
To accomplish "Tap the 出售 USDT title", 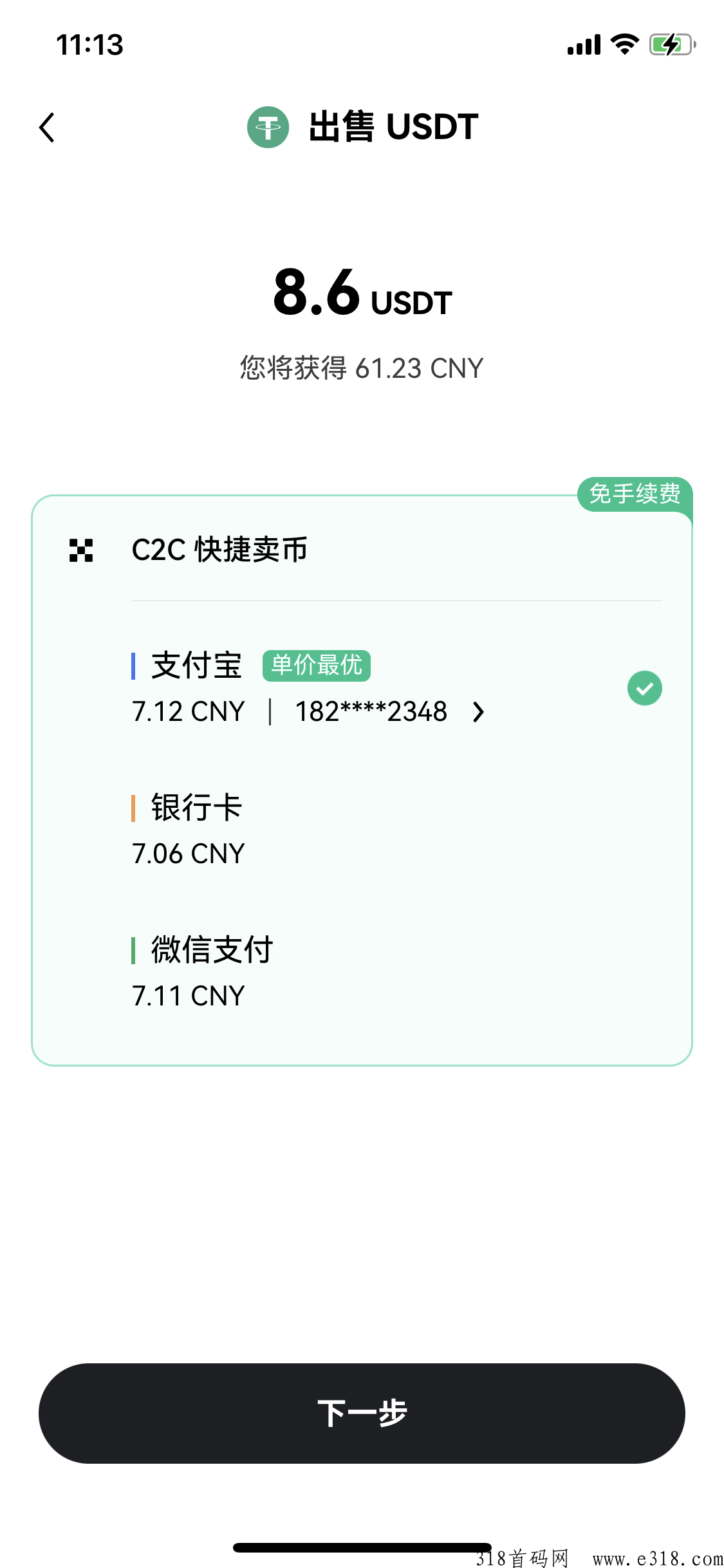I will 391,127.
